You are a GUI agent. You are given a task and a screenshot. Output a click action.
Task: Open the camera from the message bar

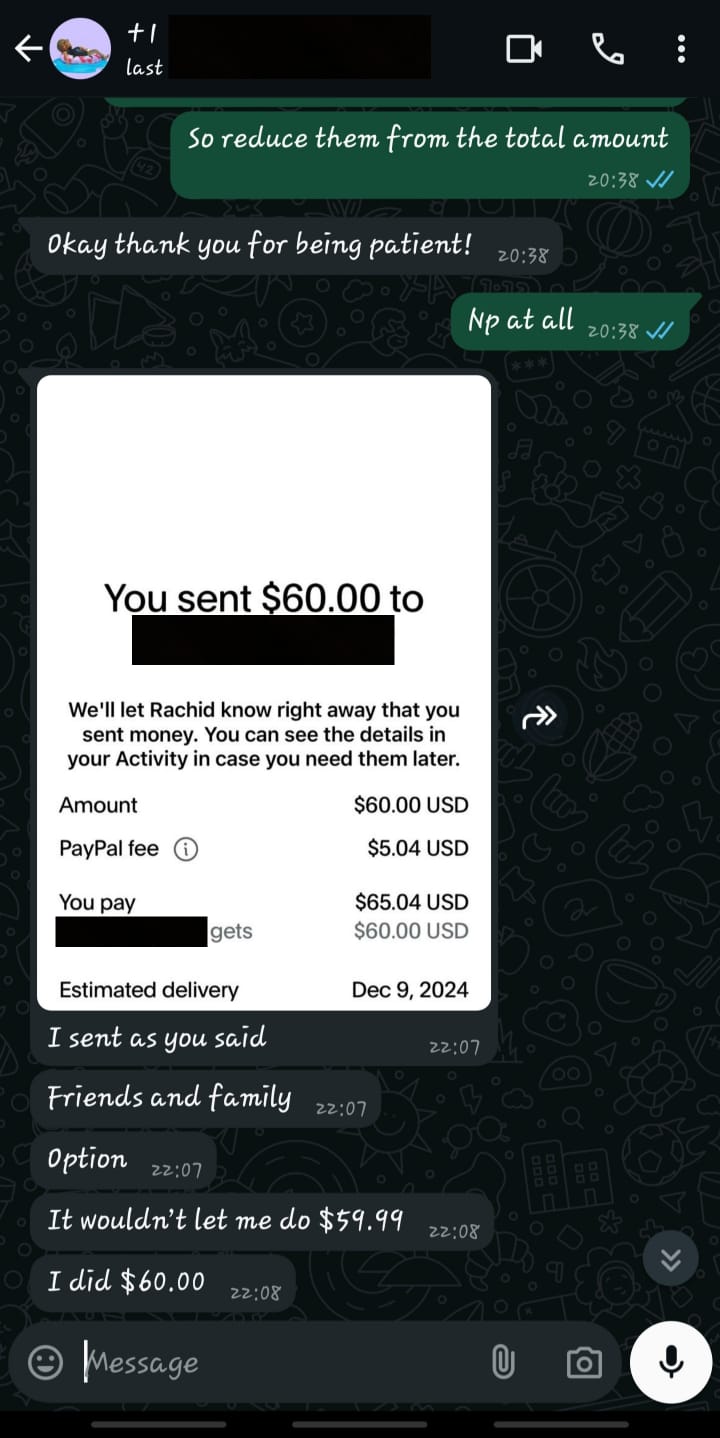click(x=583, y=1362)
